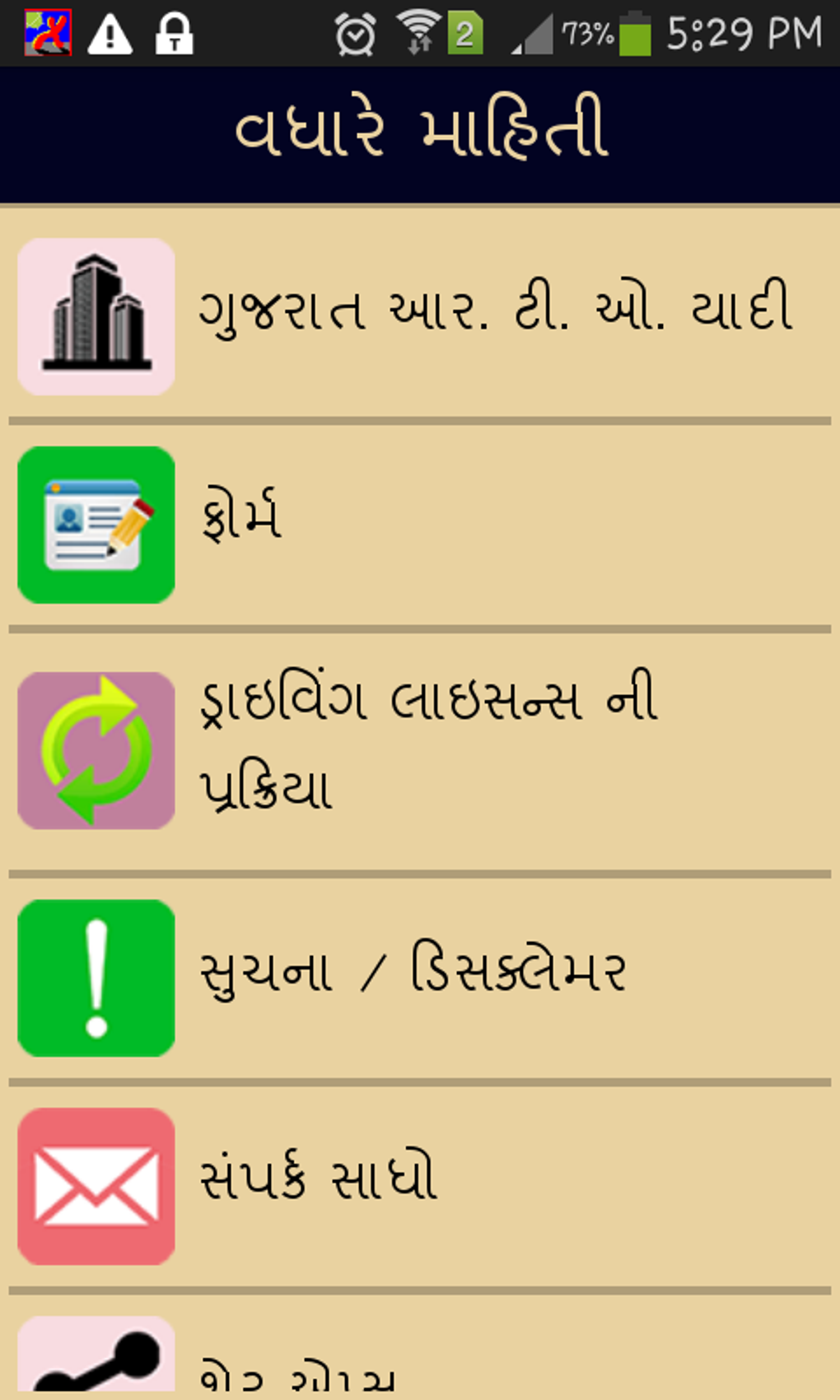Click the lock icon in the status bar
This screenshot has height=1400, width=840.
tap(175, 33)
